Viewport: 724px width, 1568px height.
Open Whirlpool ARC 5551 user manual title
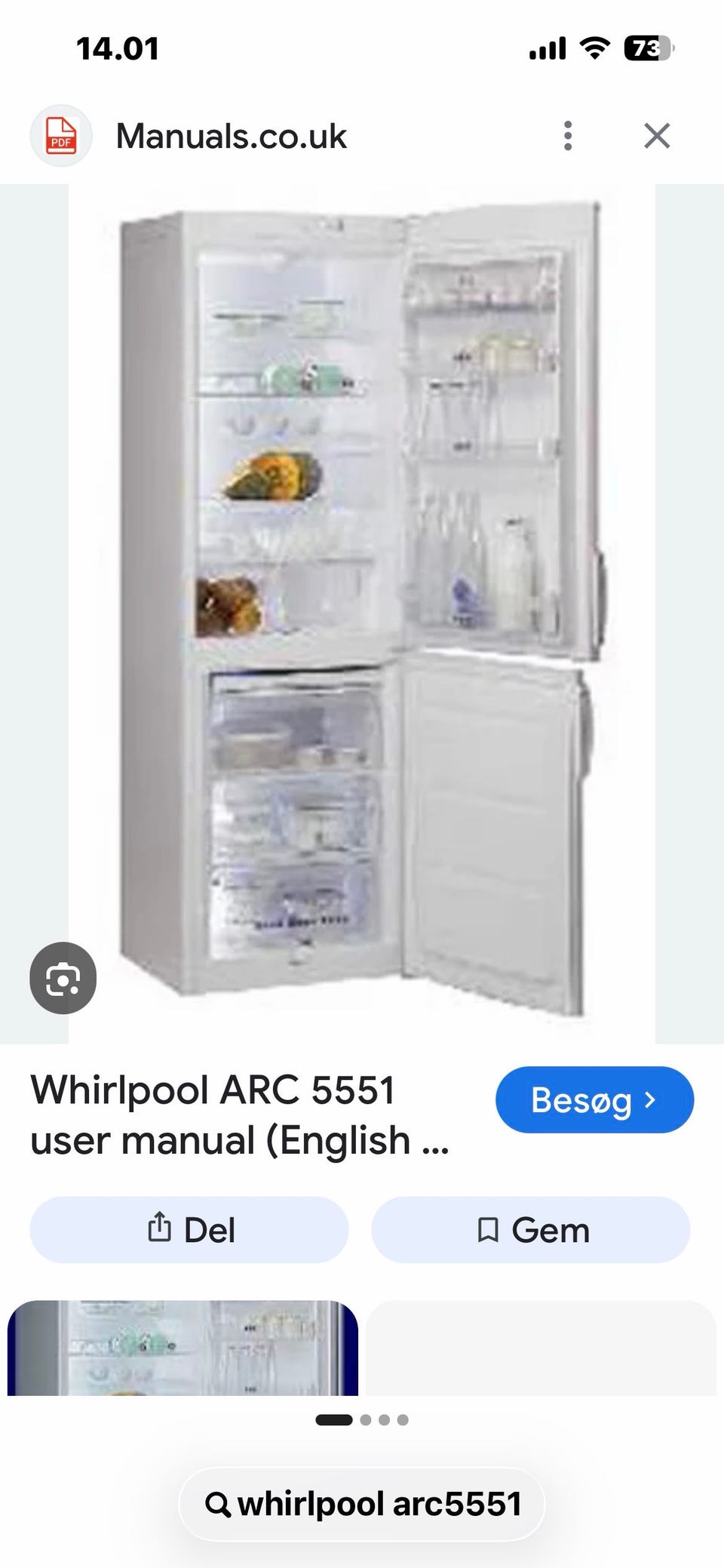coord(240,1115)
